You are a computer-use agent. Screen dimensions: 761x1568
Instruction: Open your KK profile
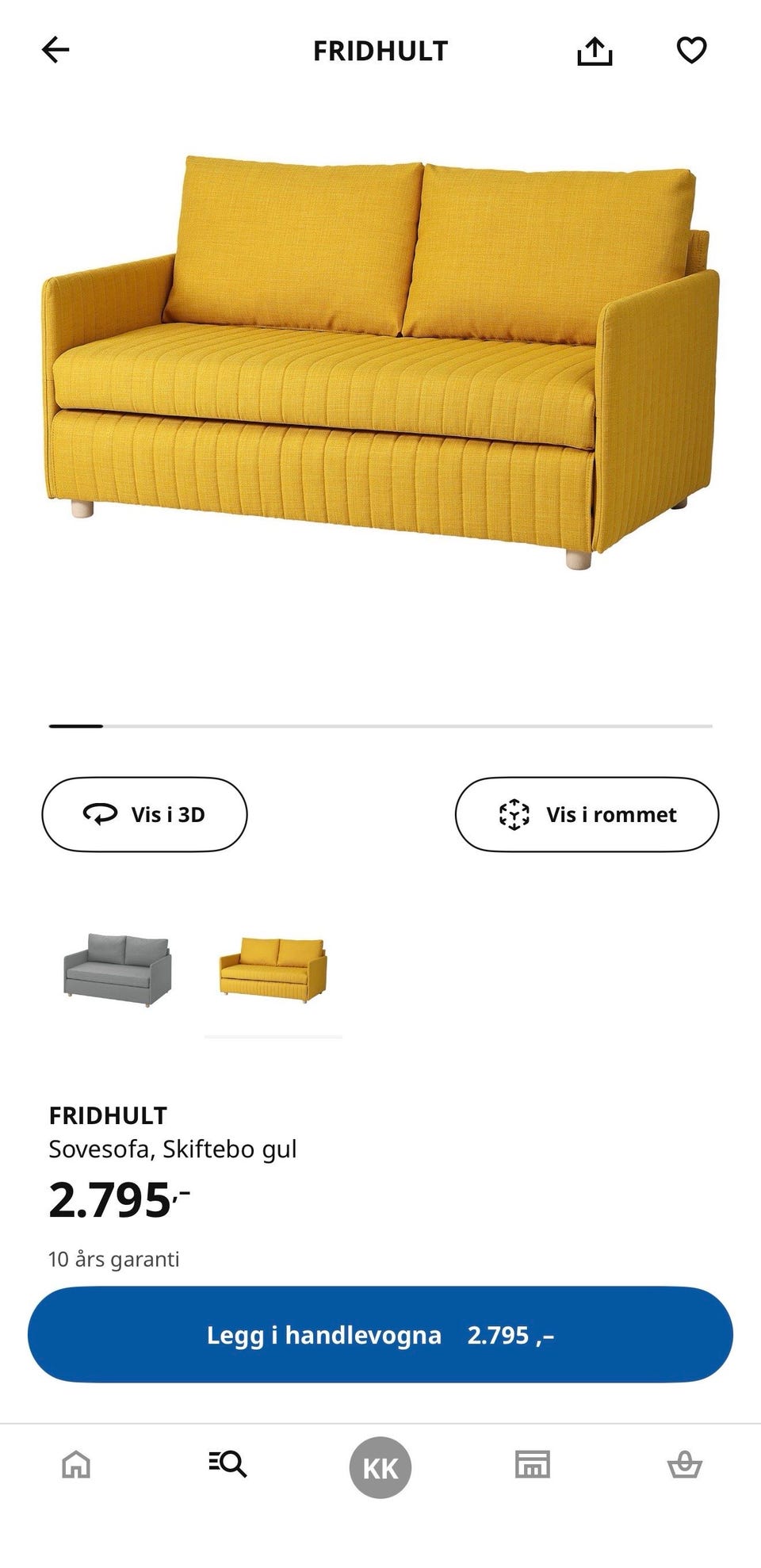coord(380,1466)
